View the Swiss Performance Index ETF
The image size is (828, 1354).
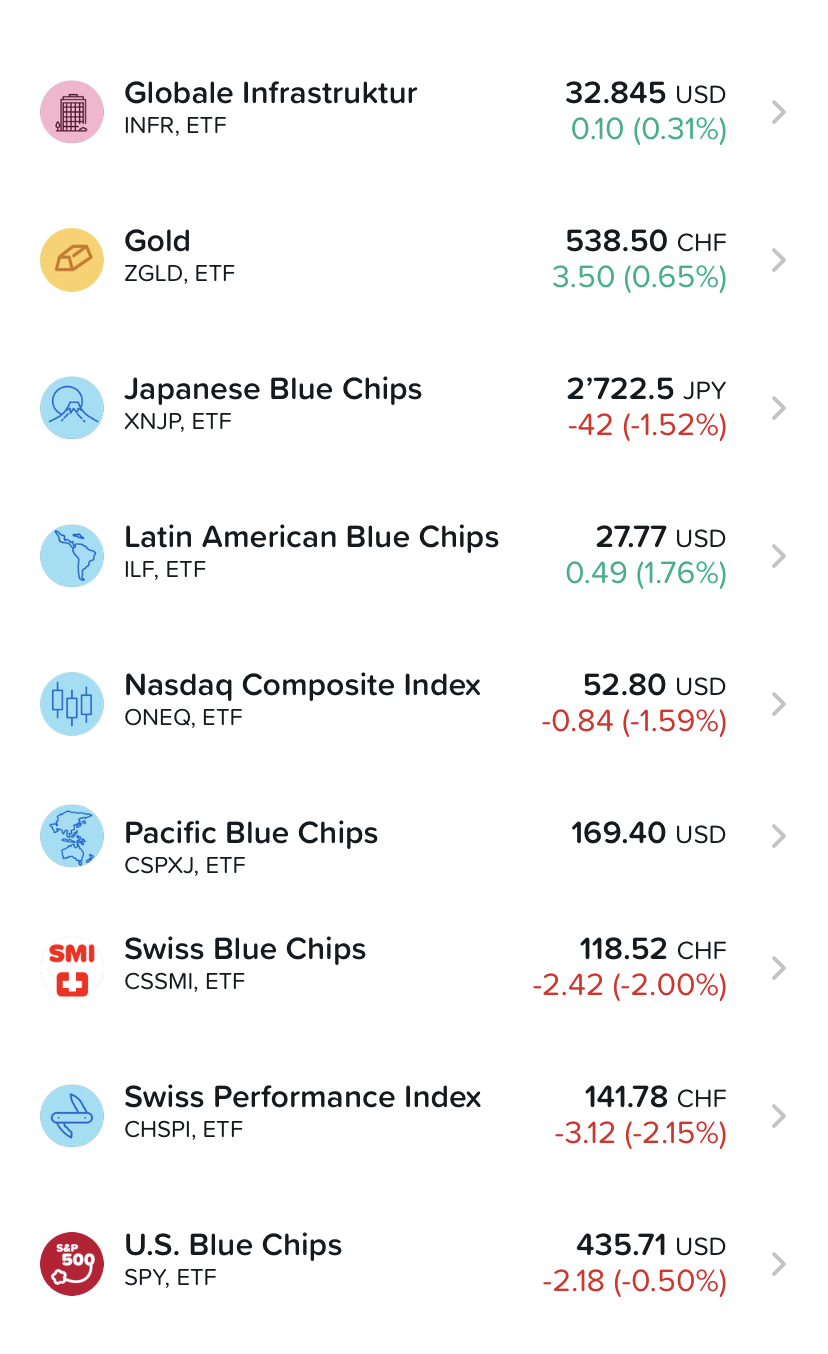(x=414, y=1116)
